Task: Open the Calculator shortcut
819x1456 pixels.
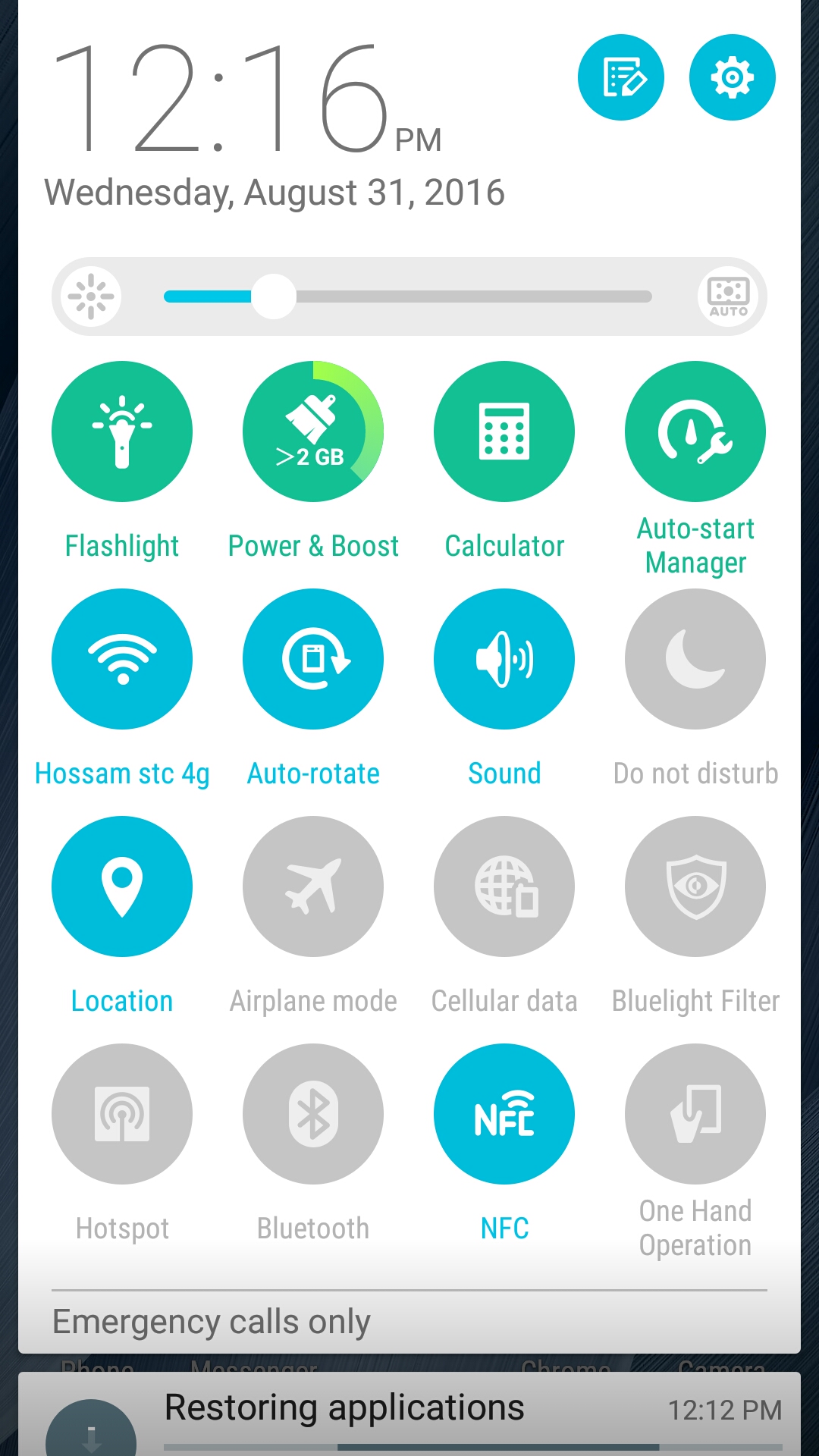Action: (504, 431)
